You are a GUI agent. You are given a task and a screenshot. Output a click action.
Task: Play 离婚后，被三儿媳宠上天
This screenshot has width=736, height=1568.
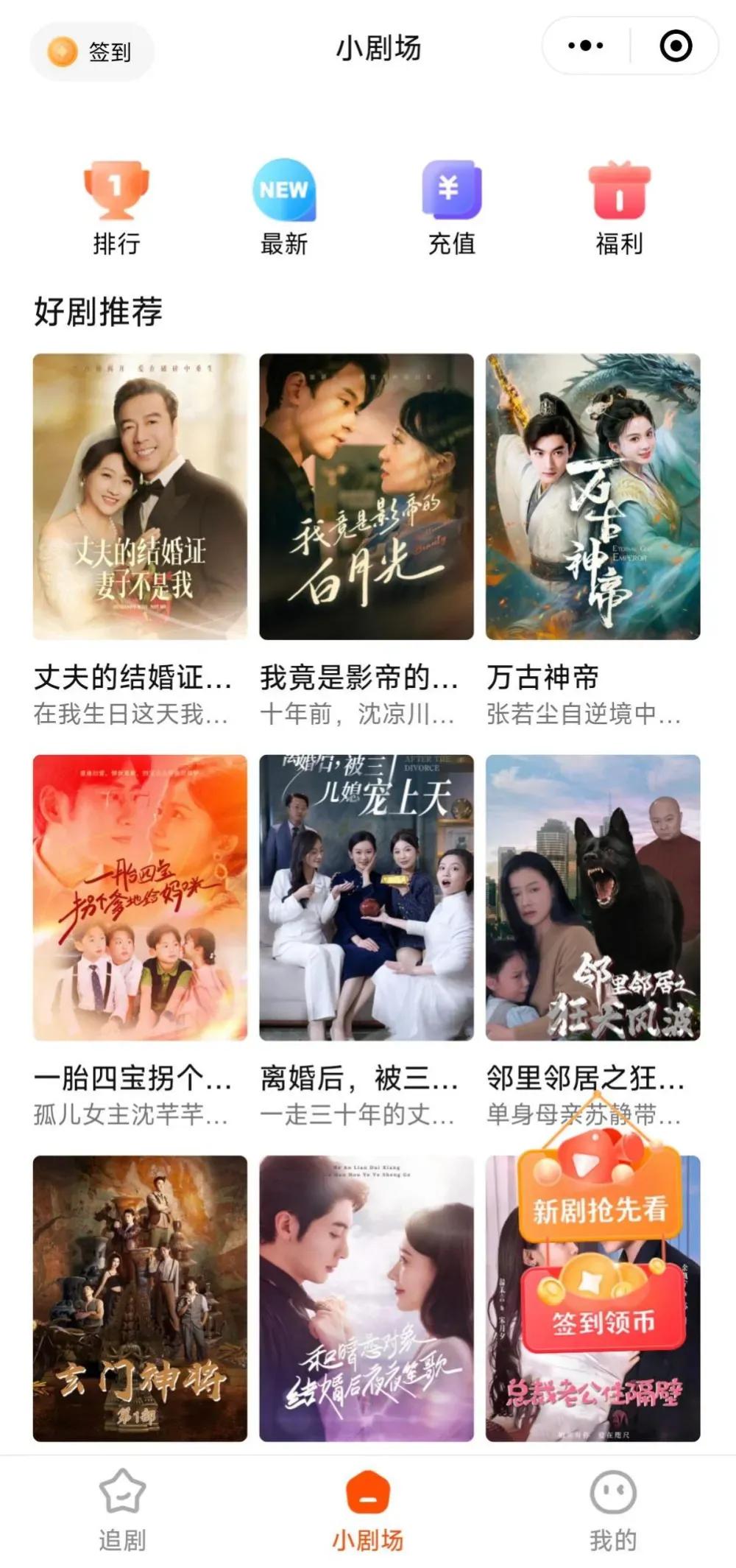coord(366,897)
